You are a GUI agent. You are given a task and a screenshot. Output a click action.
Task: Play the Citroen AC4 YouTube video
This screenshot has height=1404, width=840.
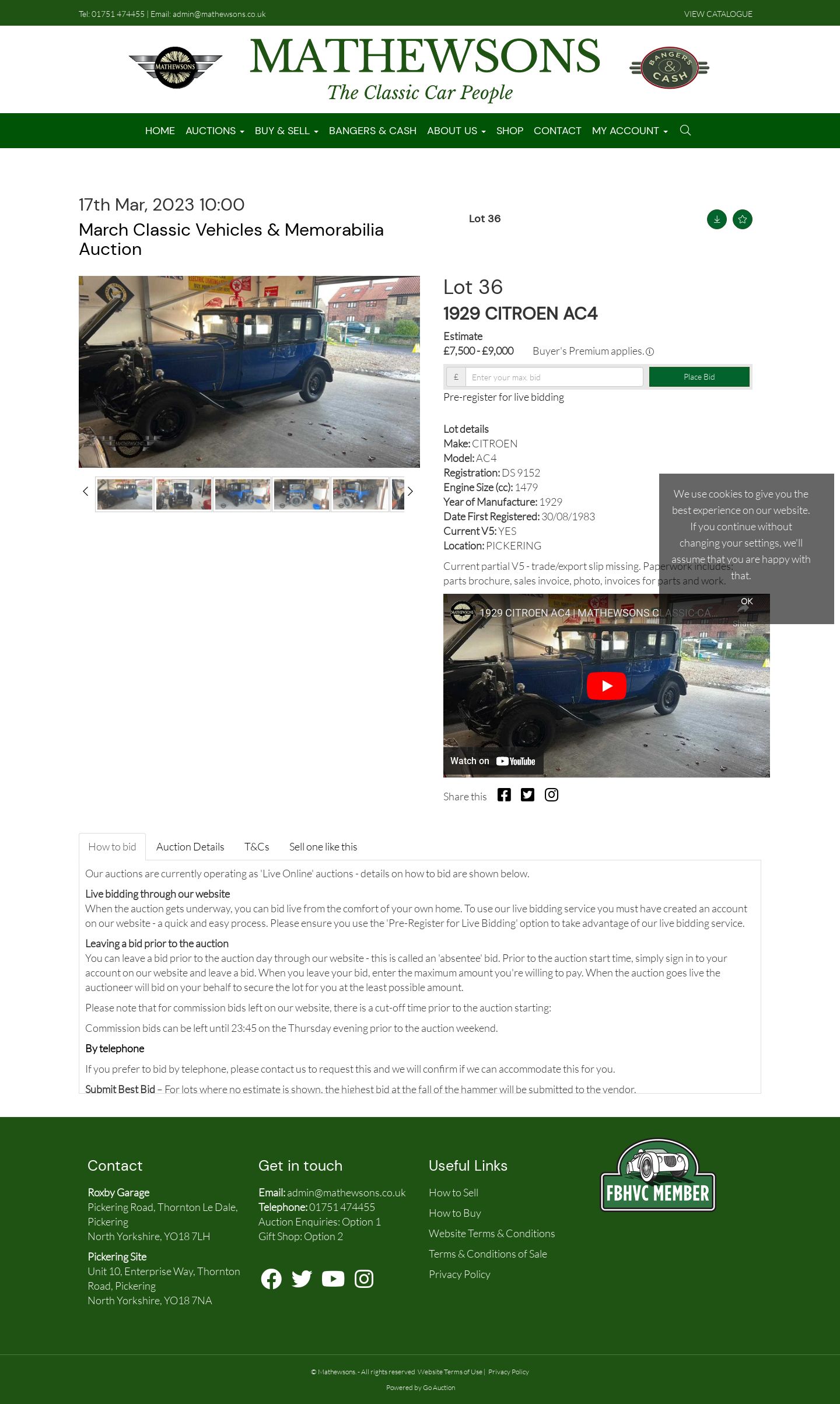click(606, 686)
